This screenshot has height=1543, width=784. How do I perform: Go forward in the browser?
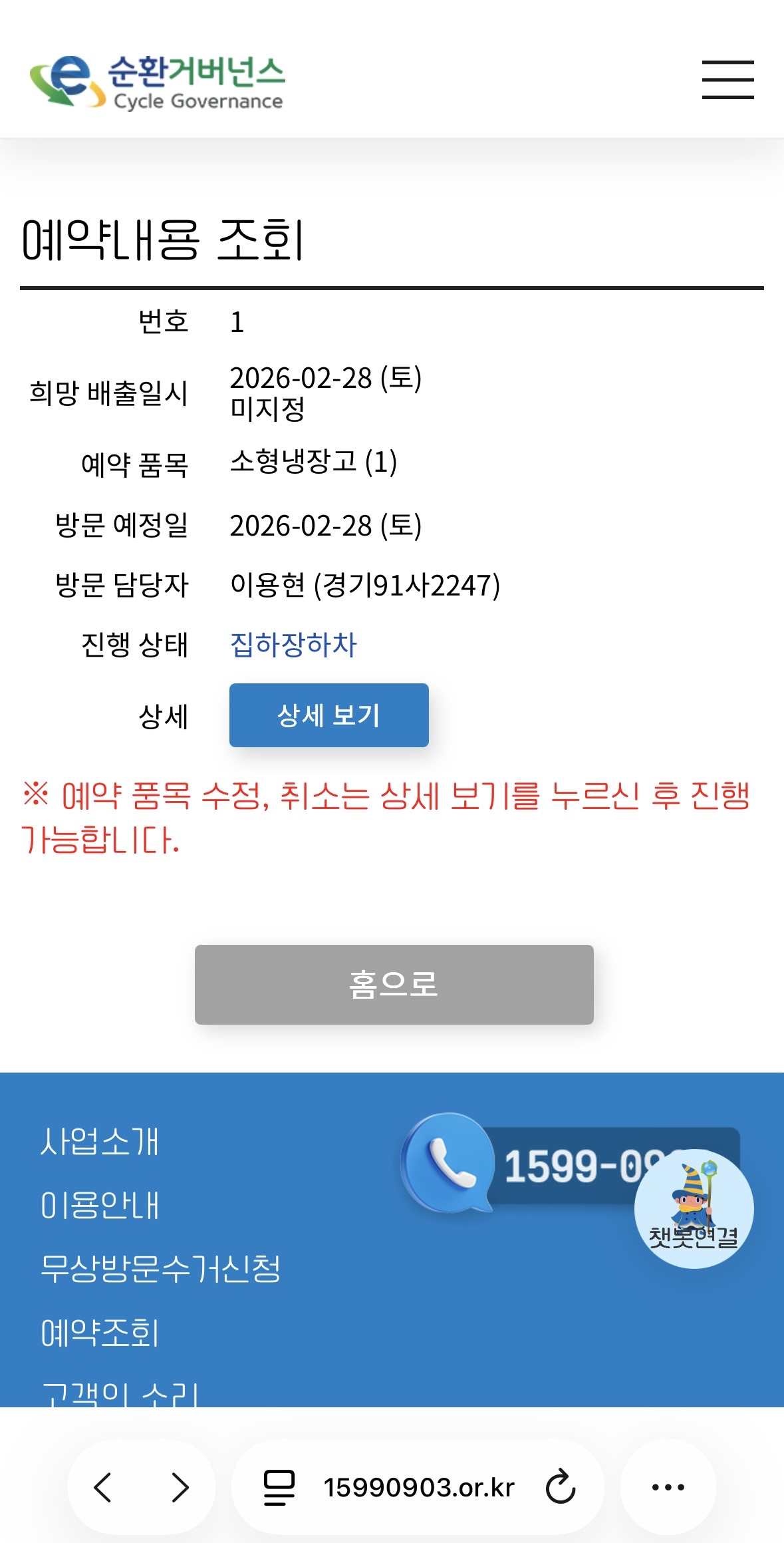[x=180, y=1487]
